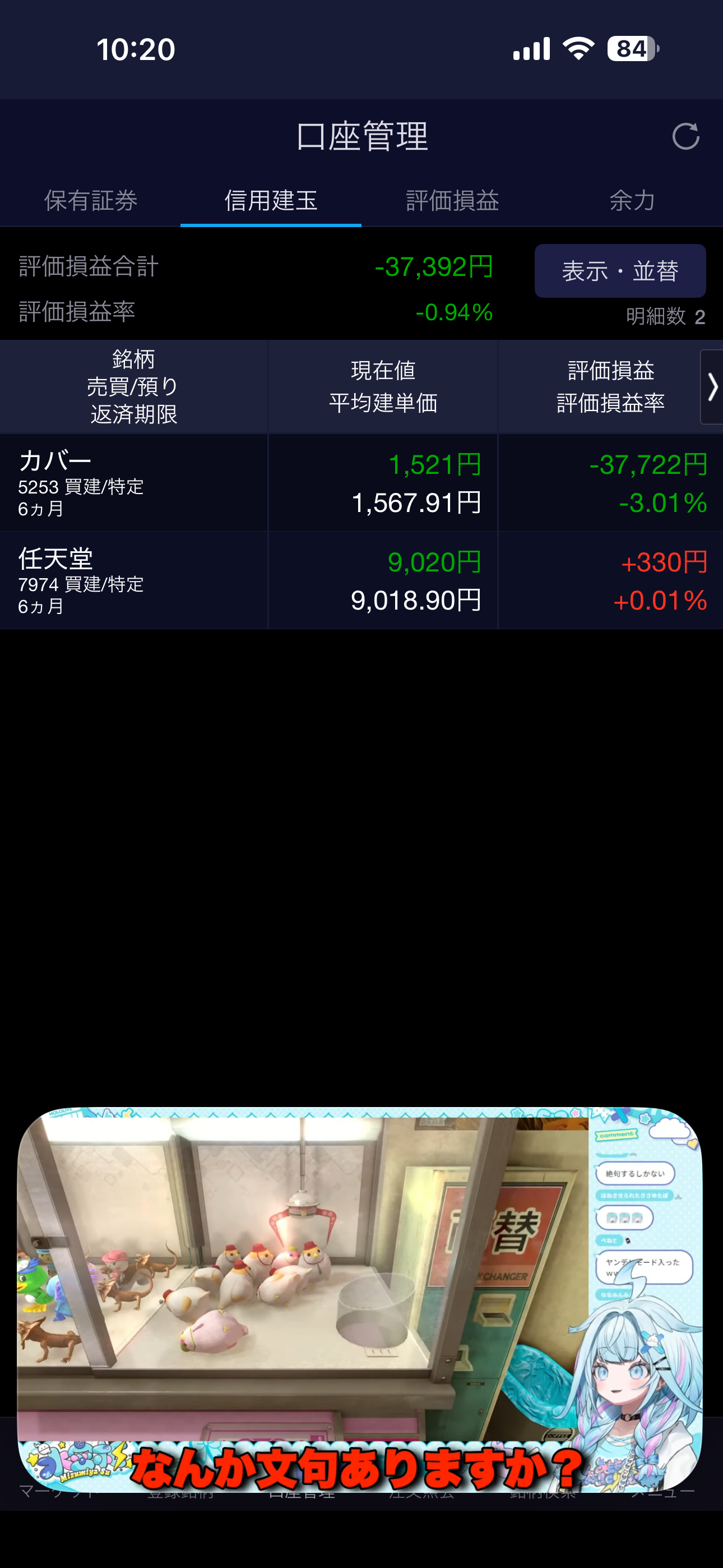
Task: Select the 信用建玉 tab
Action: pos(271,200)
